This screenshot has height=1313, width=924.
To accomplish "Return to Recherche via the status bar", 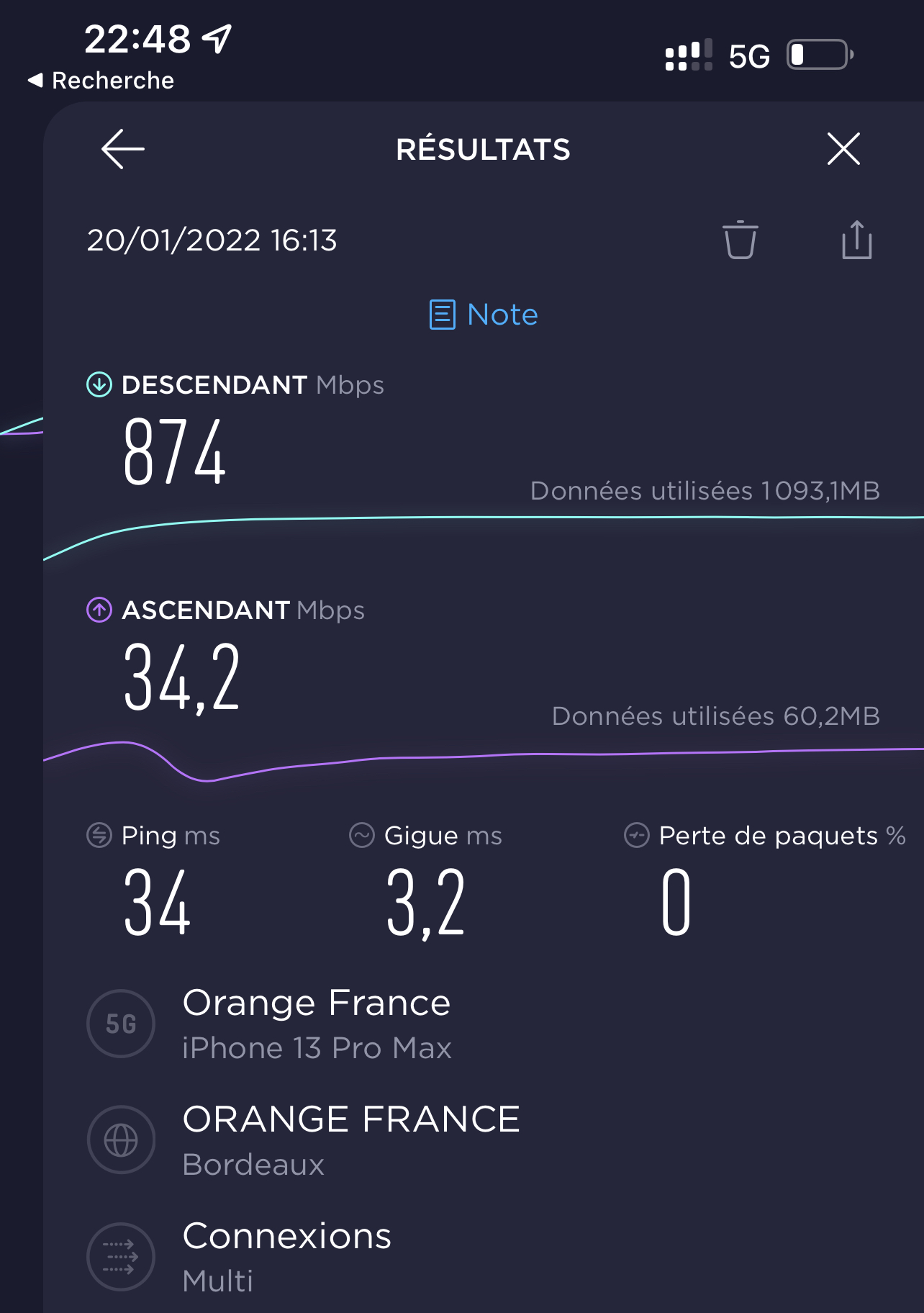I will pos(101,81).
